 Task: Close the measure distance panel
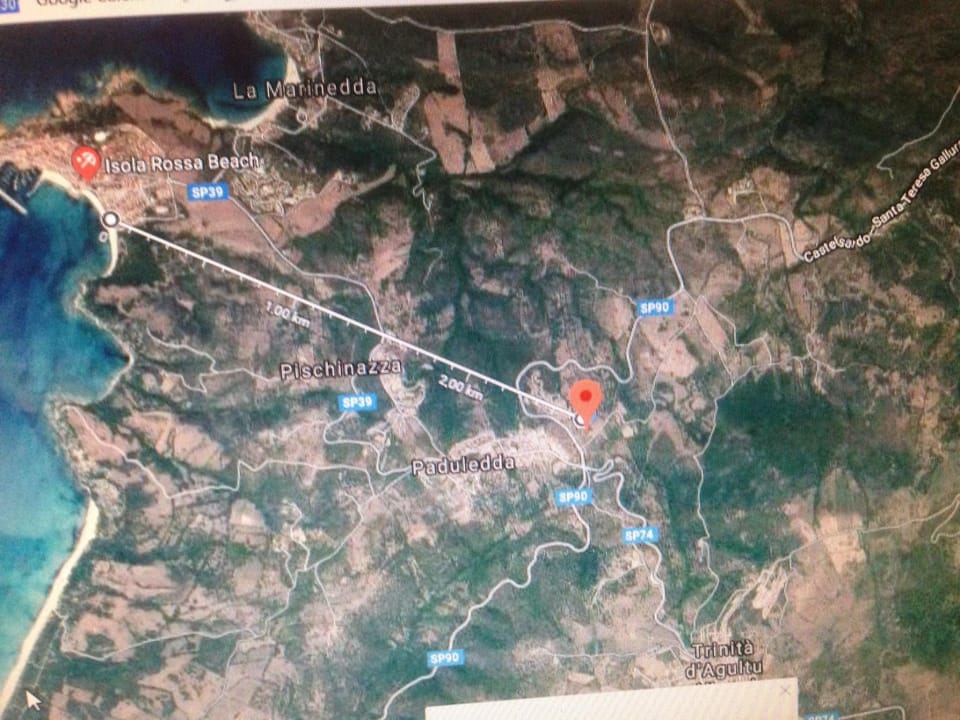(x=785, y=691)
